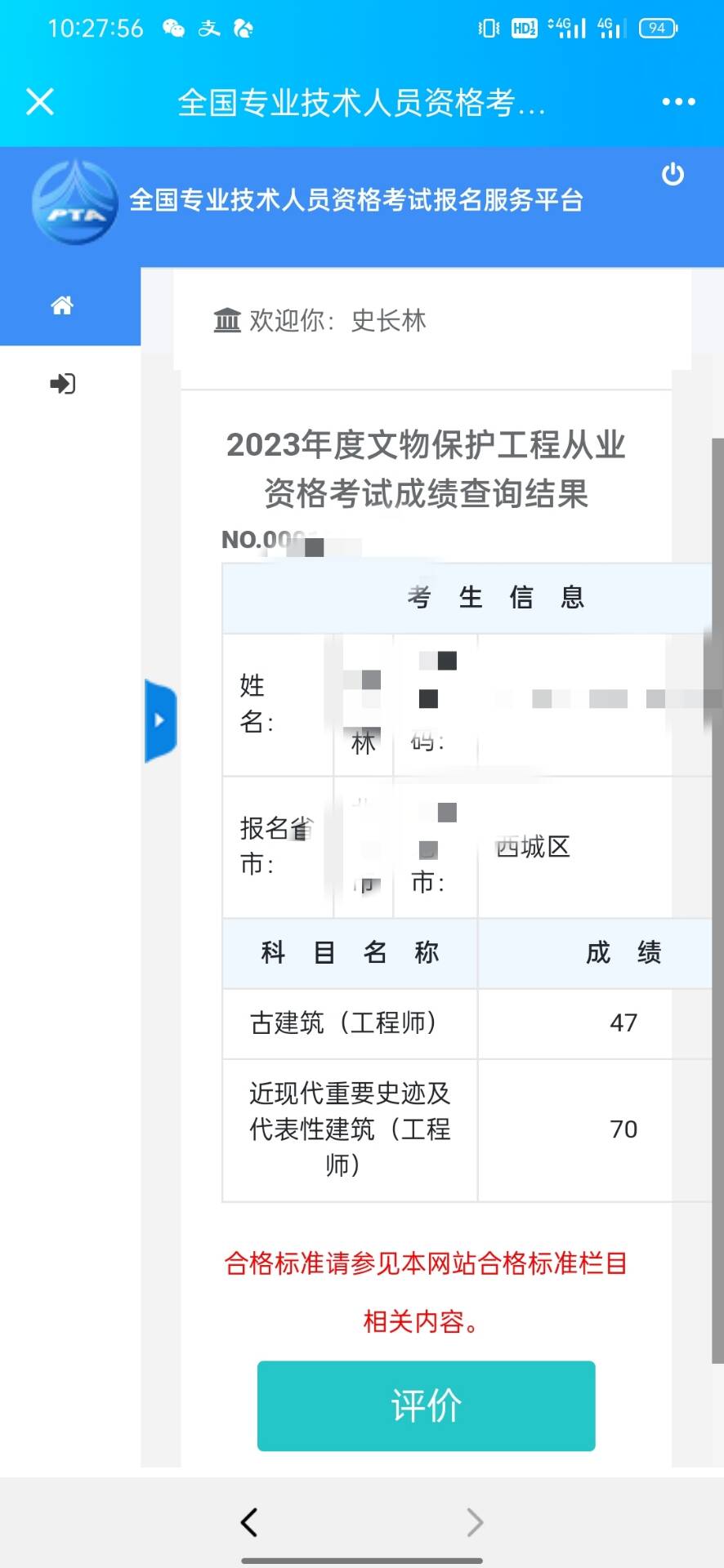Expand the blue side panel arrow
Screen dimensions: 724x1568
160,720
